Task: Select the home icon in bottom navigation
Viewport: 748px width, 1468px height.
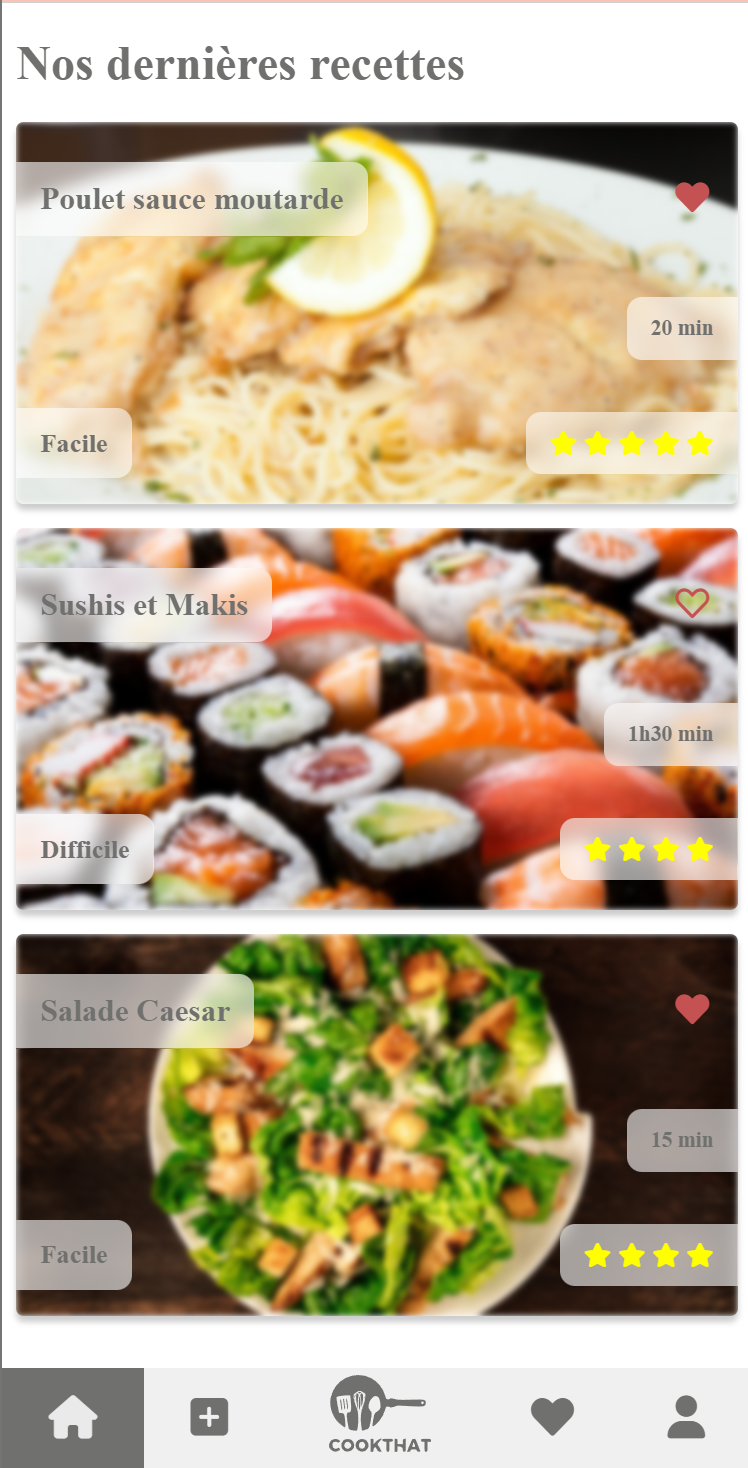Action: [x=73, y=1415]
